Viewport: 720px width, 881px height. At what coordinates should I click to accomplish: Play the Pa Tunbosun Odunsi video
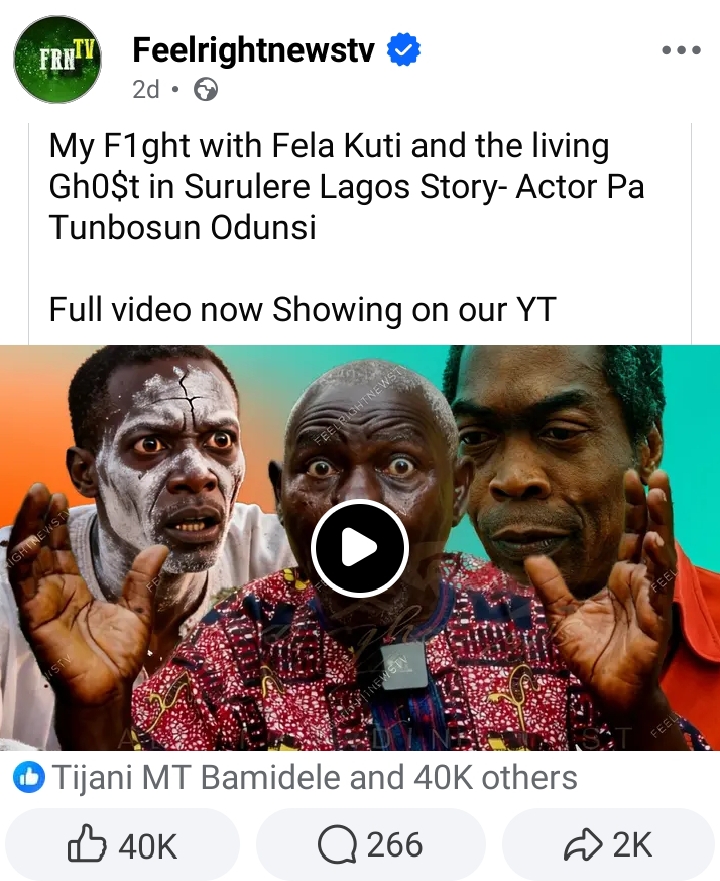[x=359, y=547]
